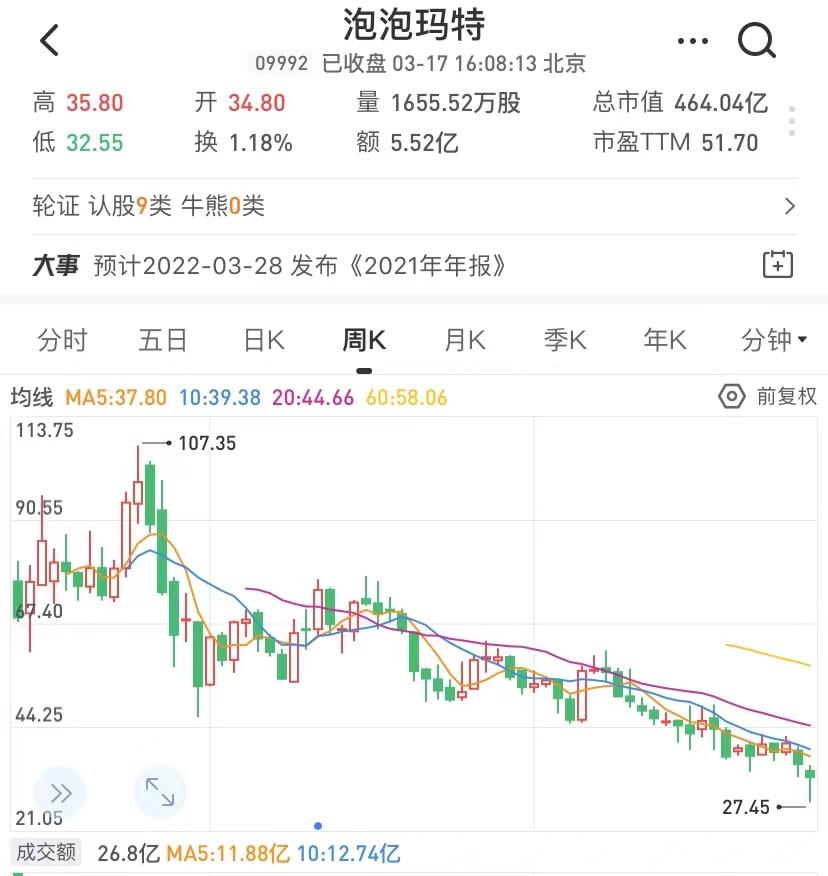The image size is (828, 876).
Task: Open the more options ellipsis menu
Action: click(691, 41)
